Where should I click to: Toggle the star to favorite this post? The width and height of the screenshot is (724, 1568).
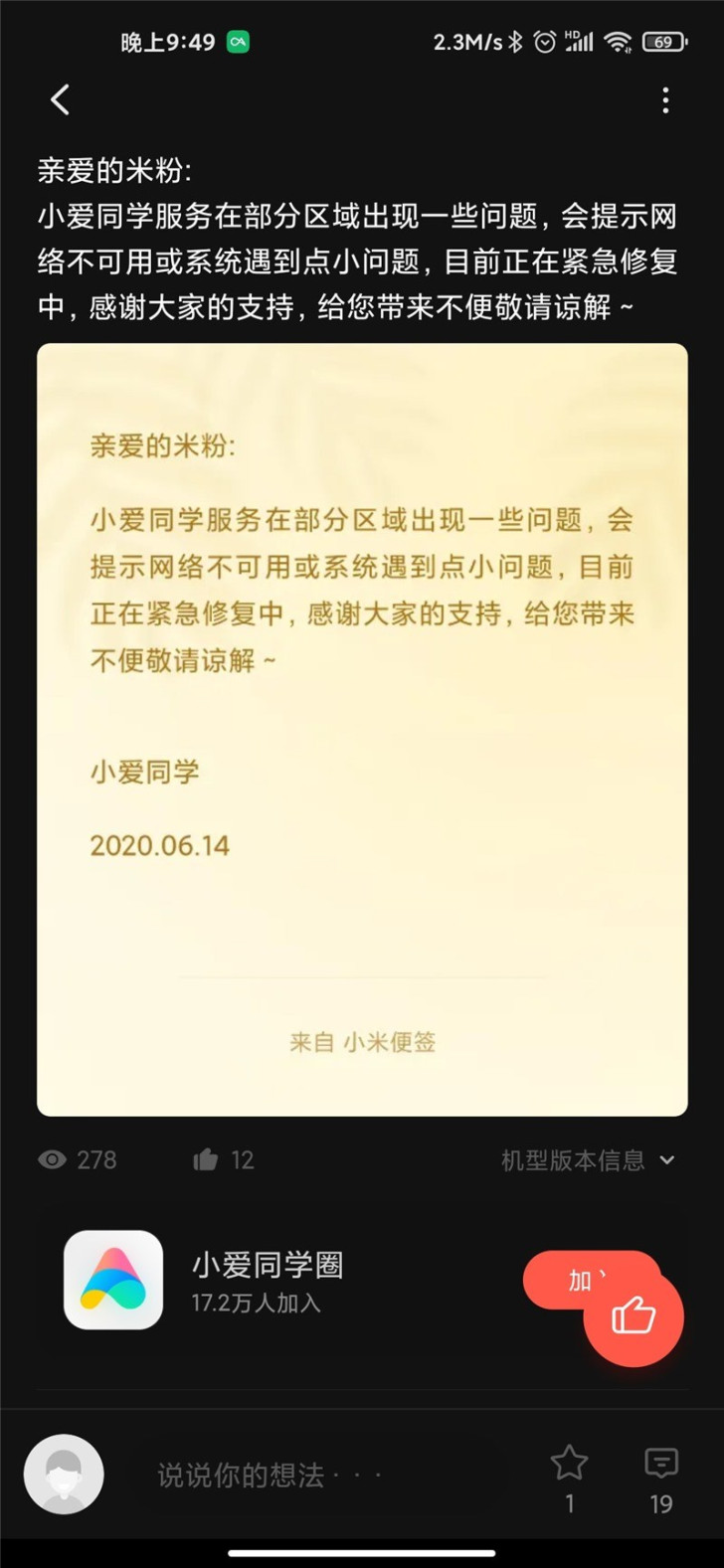pos(570,1461)
